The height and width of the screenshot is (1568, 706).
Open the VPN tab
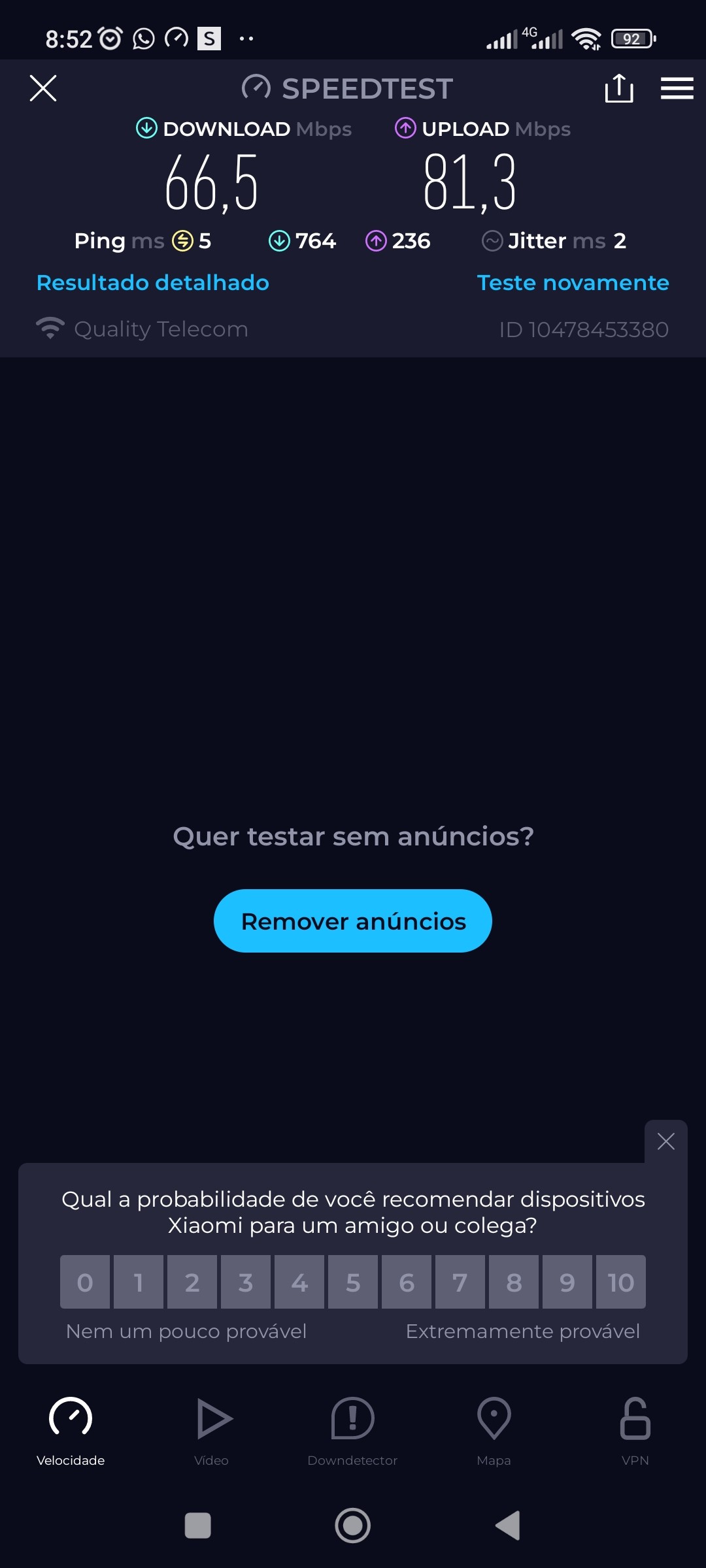[x=635, y=1431]
